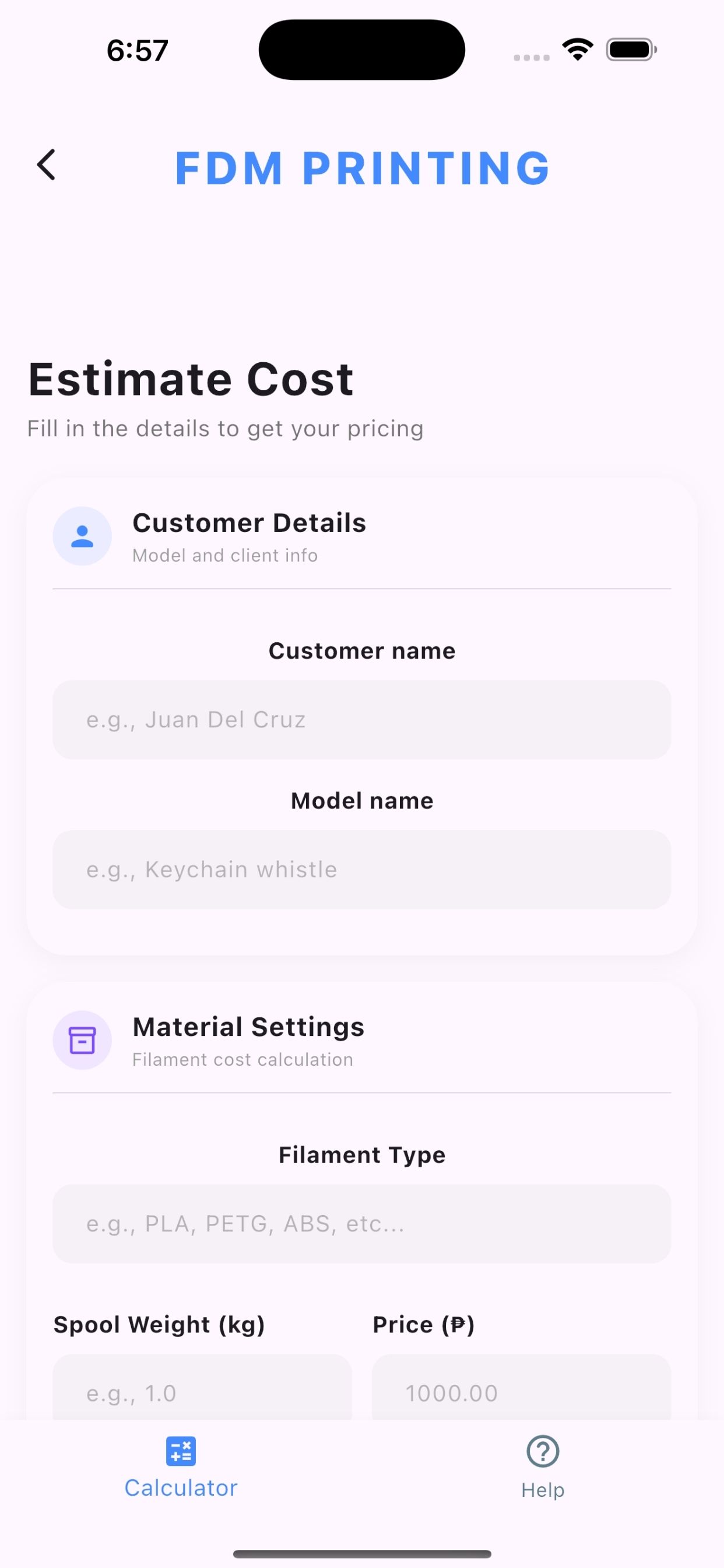Switch to the Calculator tab
This screenshot has width=724, height=1568.
click(x=180, y=1473)
